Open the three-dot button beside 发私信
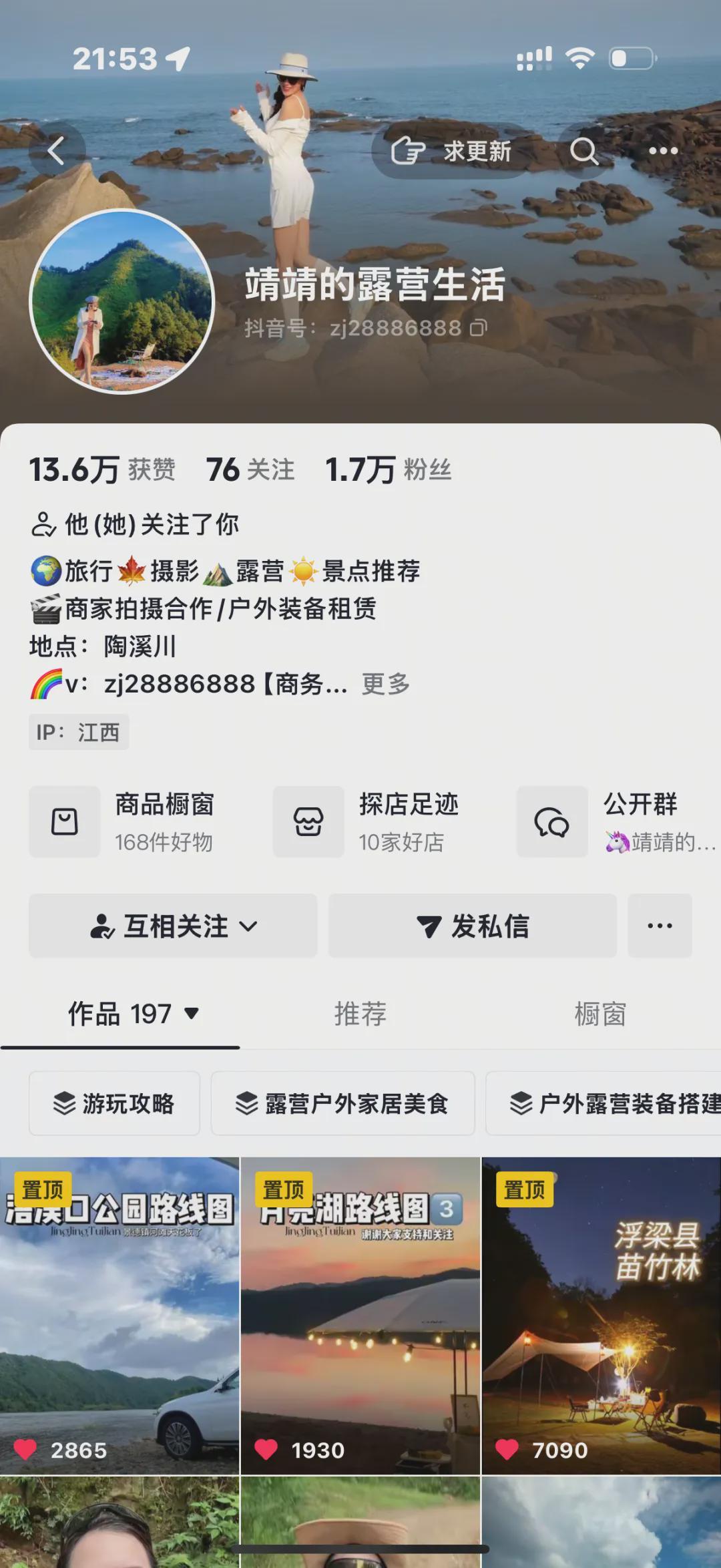The height and width of the screenshot is (1568, 721). click(660, 926)
